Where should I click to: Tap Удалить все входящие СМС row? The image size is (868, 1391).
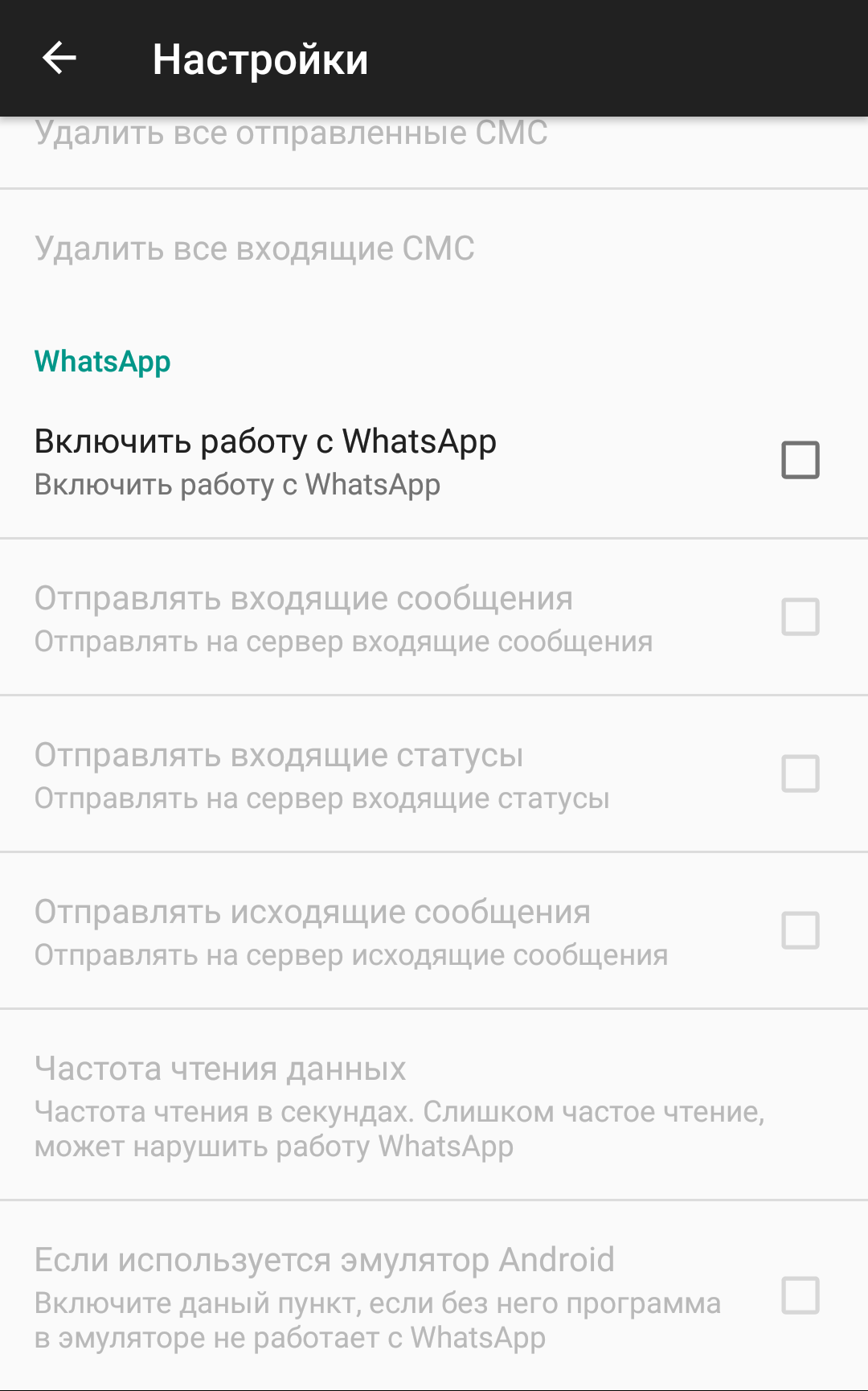coord(434,248)
